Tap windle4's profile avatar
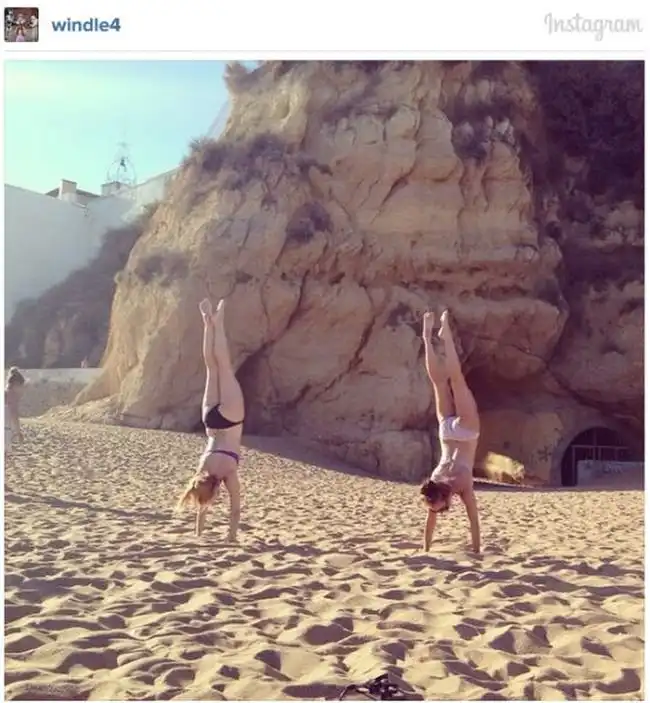This screenshot has height=703, width=650. point(21,25)
